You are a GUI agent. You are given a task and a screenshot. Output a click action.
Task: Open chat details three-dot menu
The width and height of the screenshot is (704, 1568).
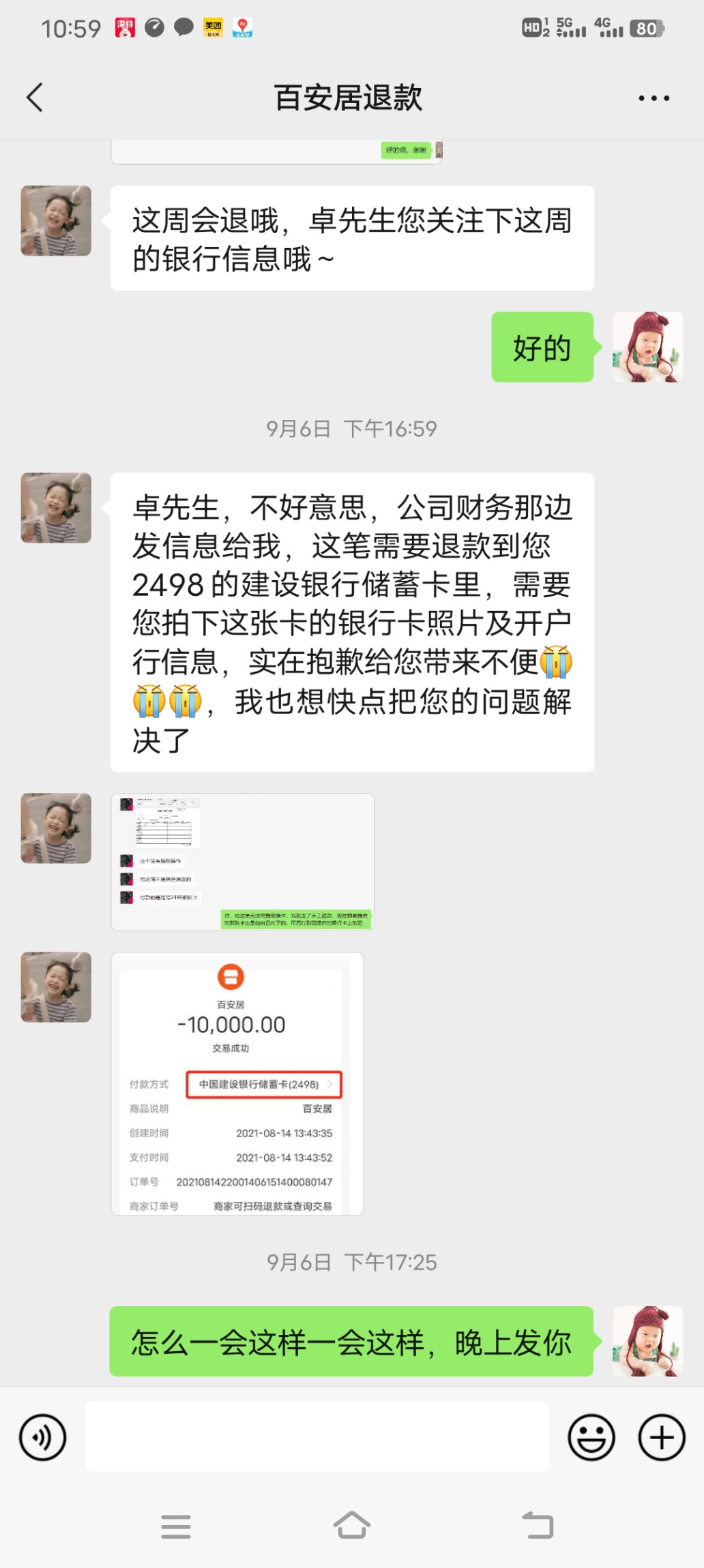tap(654, 98)
